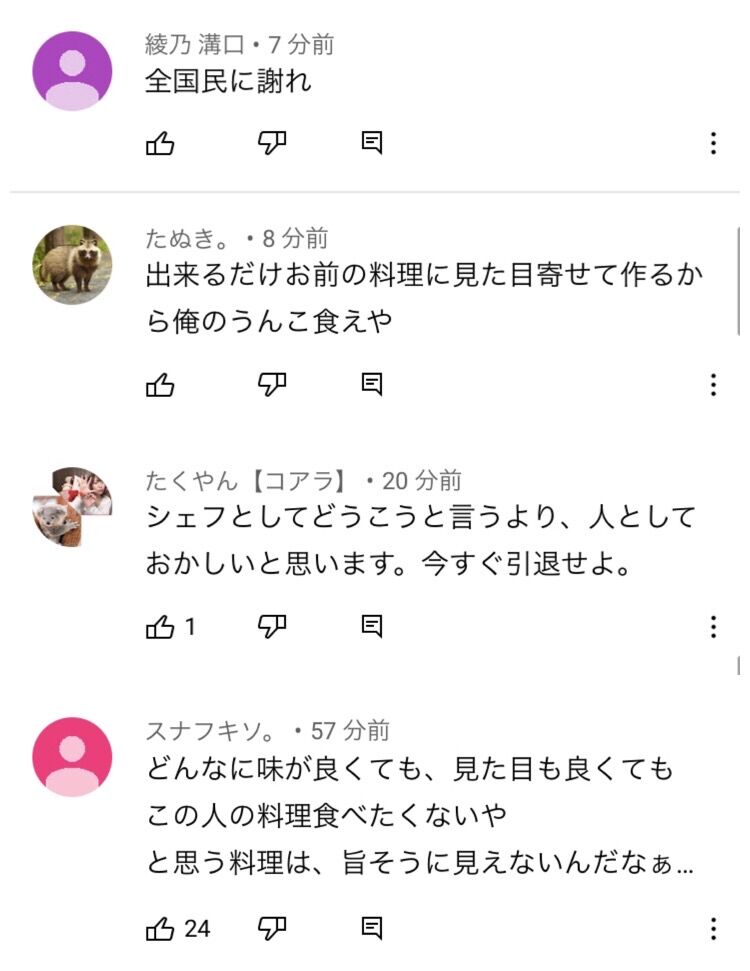Like the comment by 綾乃 溝口

(160, 144)
